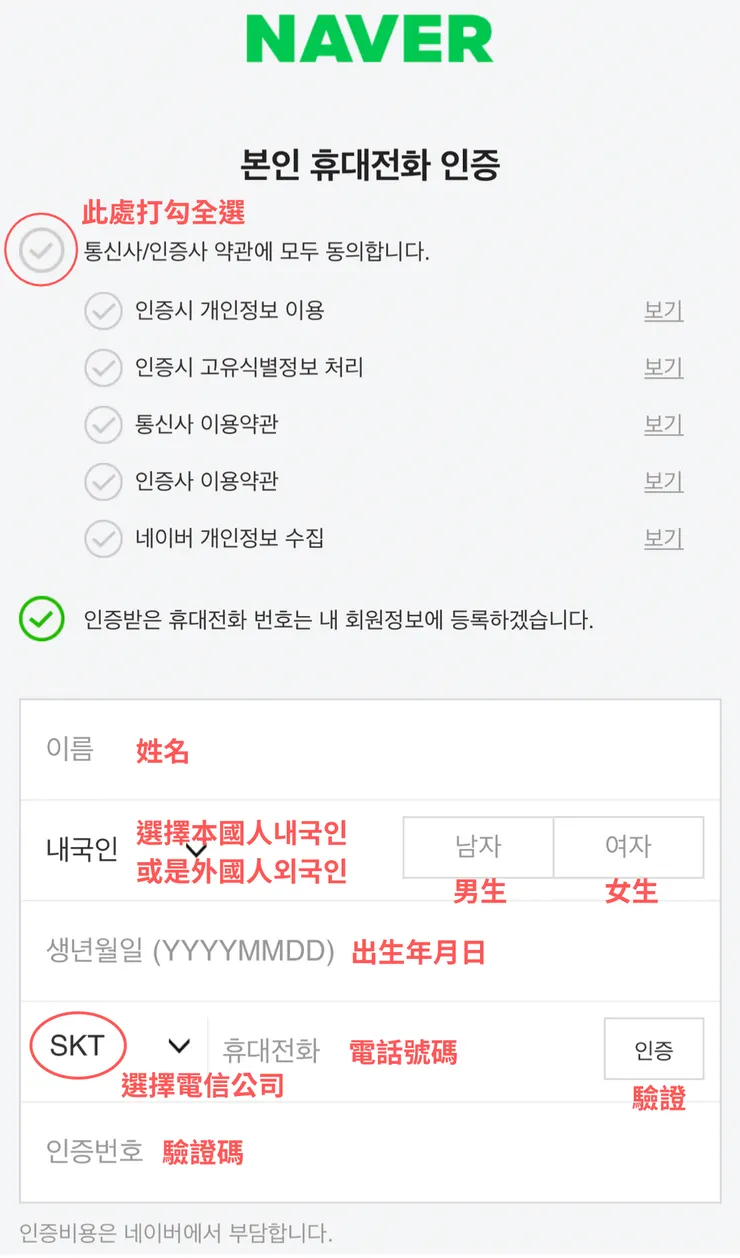Screen dimensions: 740x1258
Task: Open the 보기 link for 네이버 개인정보 수집
Action: coord(663,538)
